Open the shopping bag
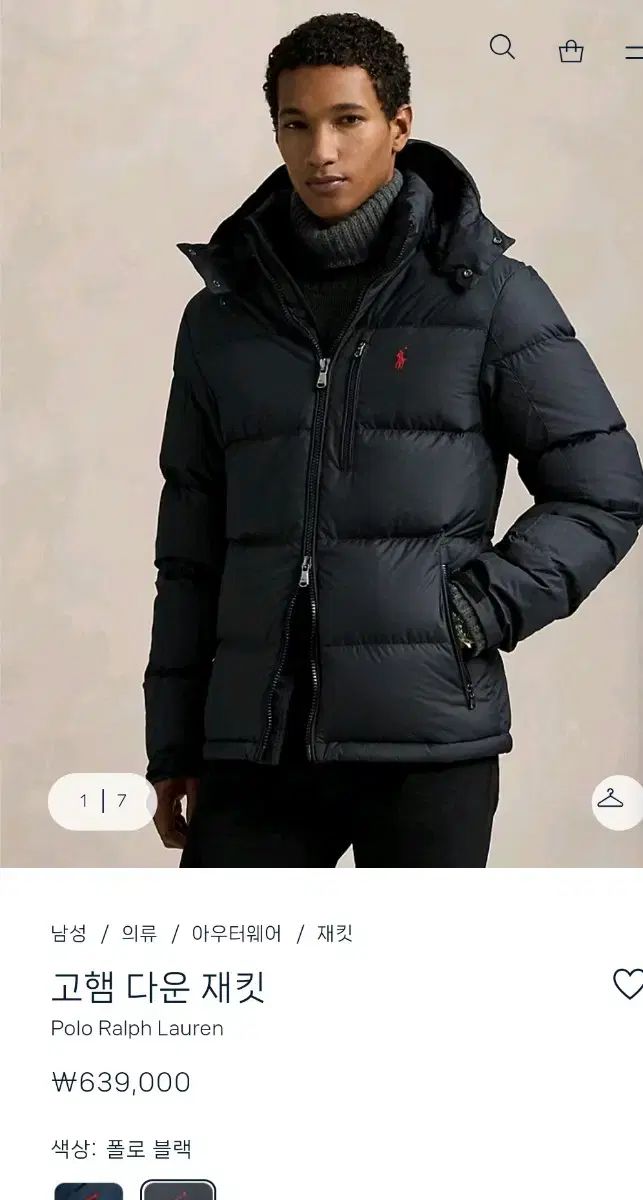Viewport: 643px width, 1200px height. point(571,51)
